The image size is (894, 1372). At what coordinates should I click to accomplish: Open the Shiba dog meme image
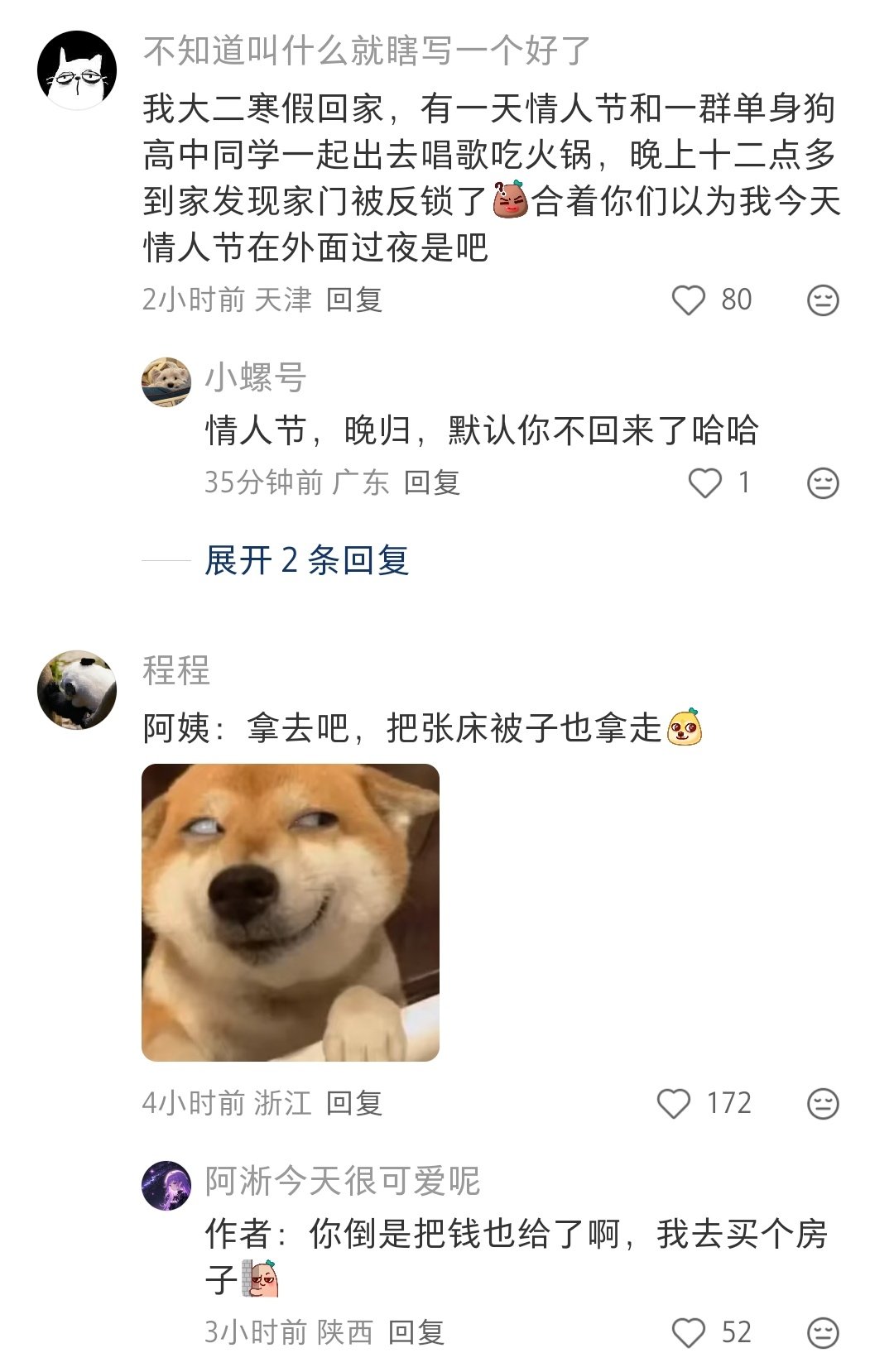[291, 912]
